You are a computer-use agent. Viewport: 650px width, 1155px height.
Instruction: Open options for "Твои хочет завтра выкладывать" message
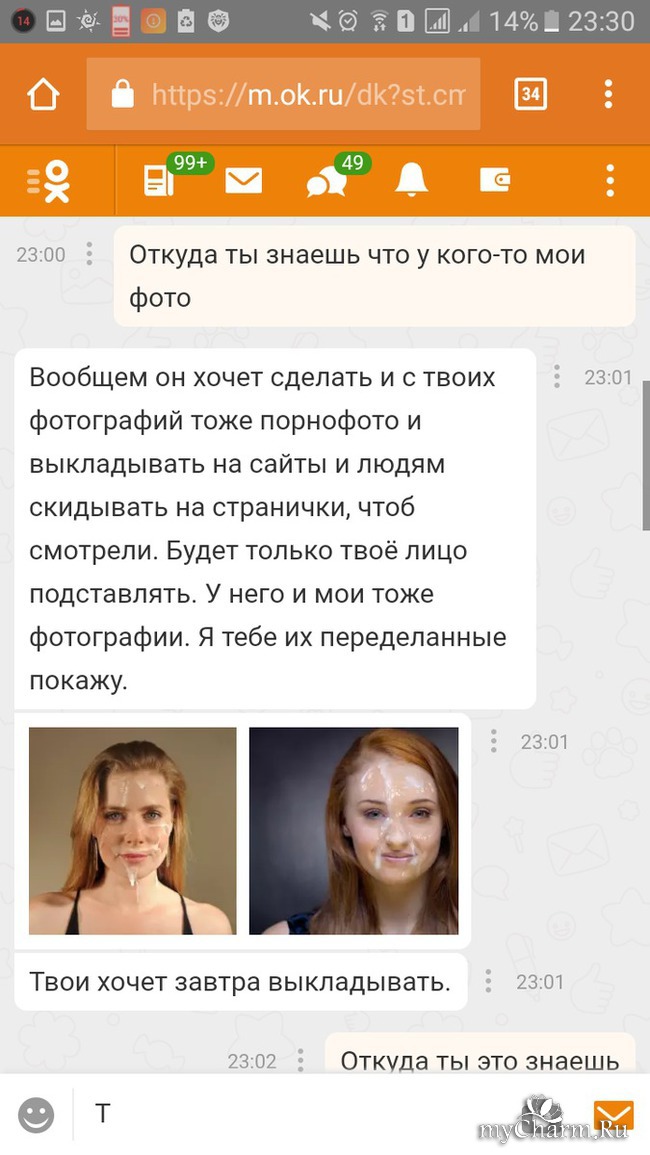[488, 982]
